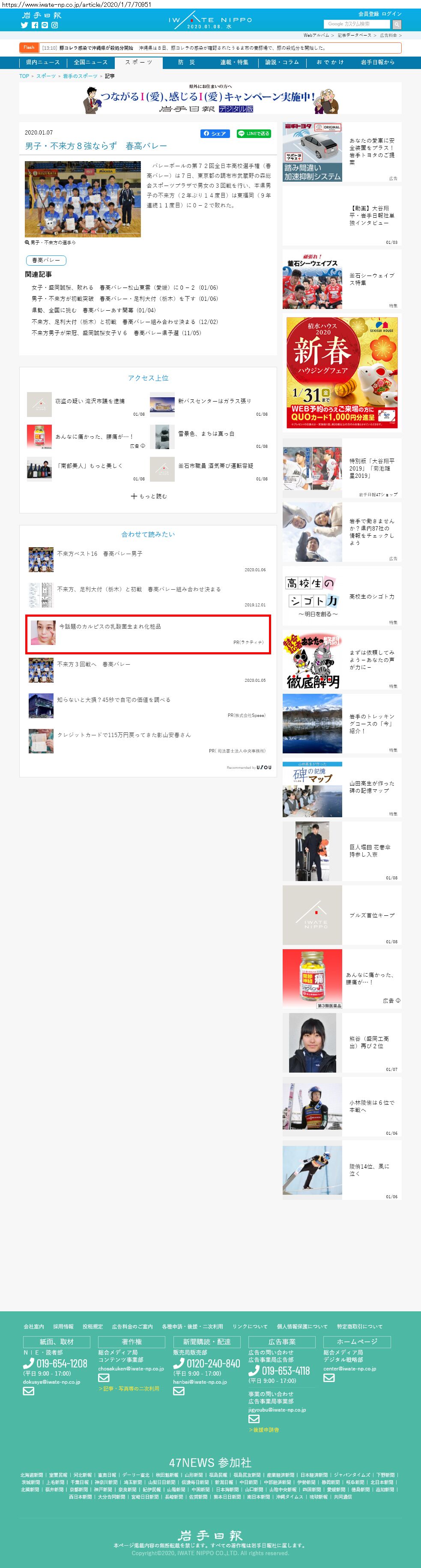Open the 防災 navigation tab
Screen dimensions: 421x1568
[186, 62]
